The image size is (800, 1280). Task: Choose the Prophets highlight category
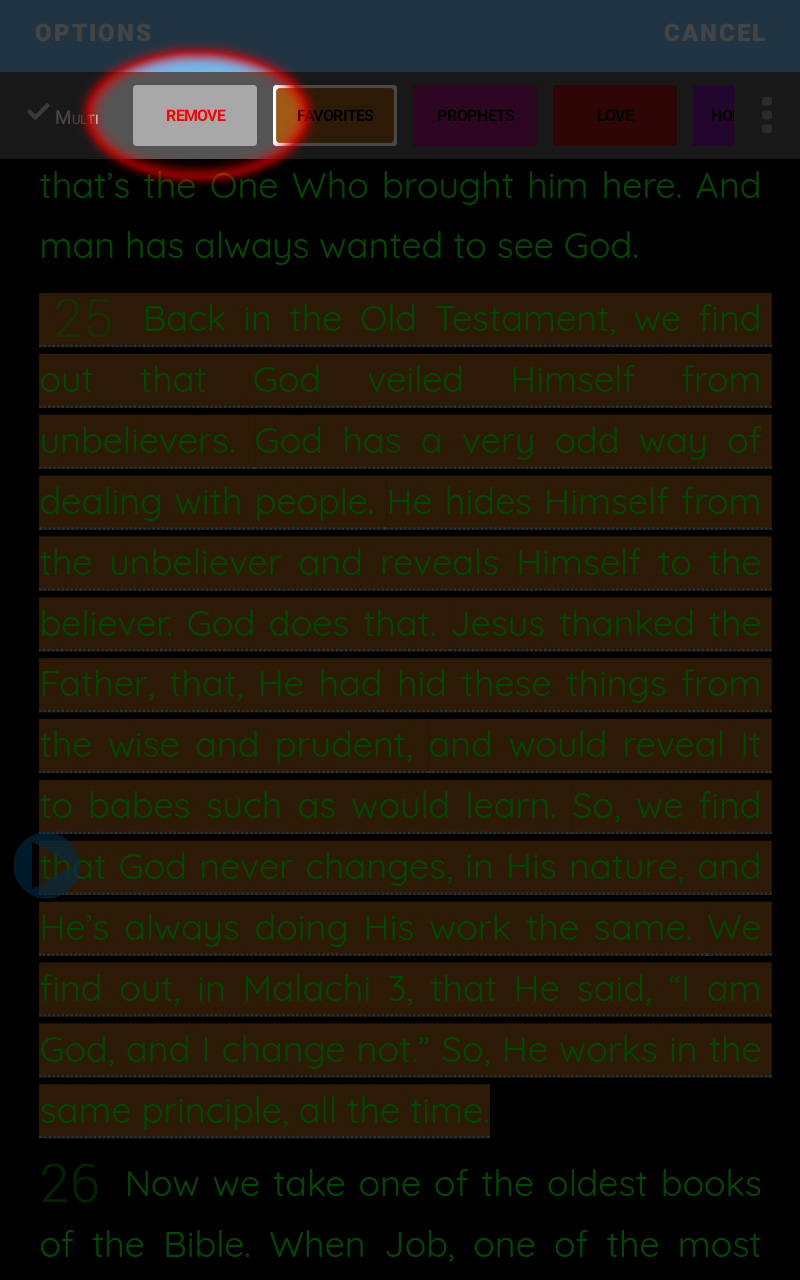(x=475, y=116)
